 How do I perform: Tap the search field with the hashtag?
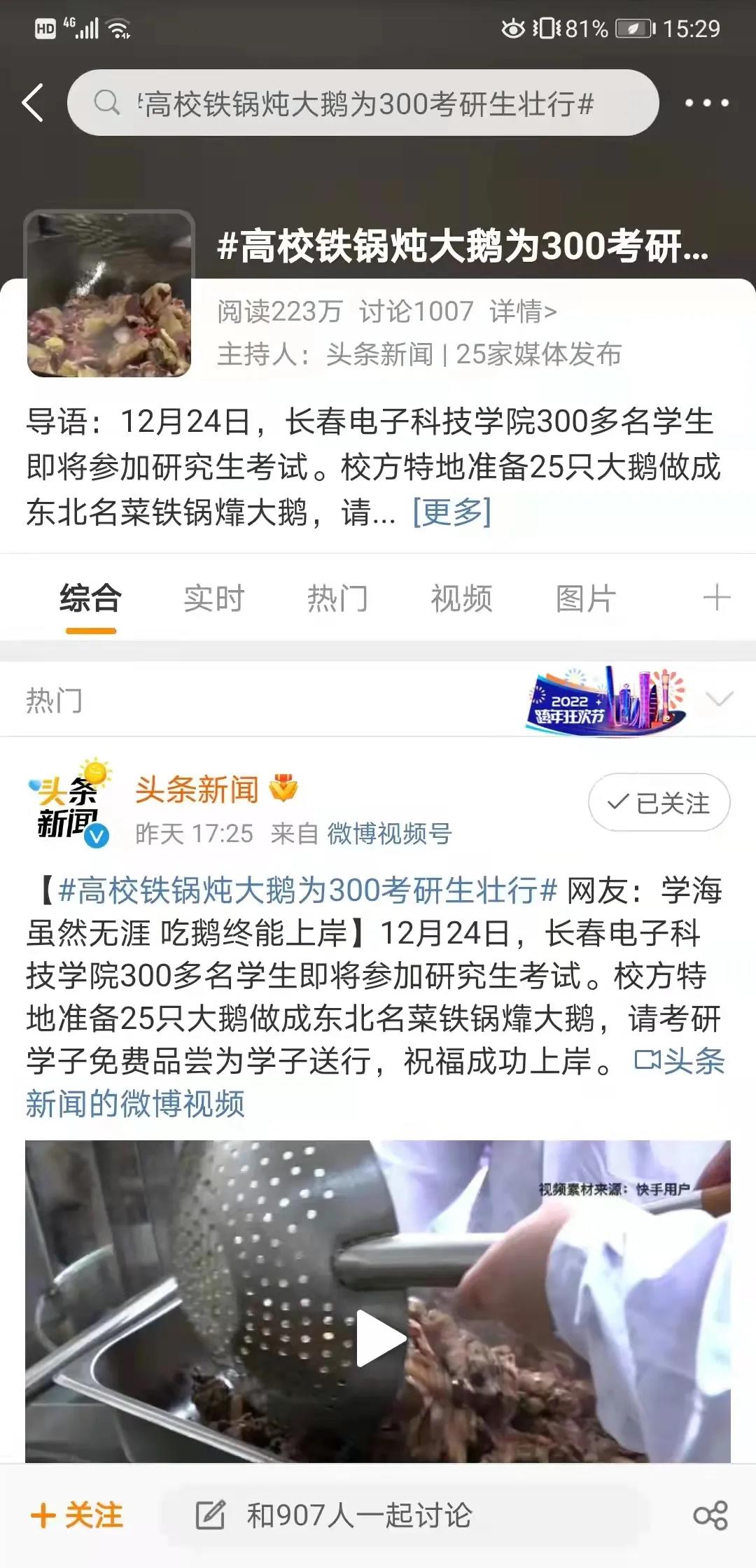(363, 103)
